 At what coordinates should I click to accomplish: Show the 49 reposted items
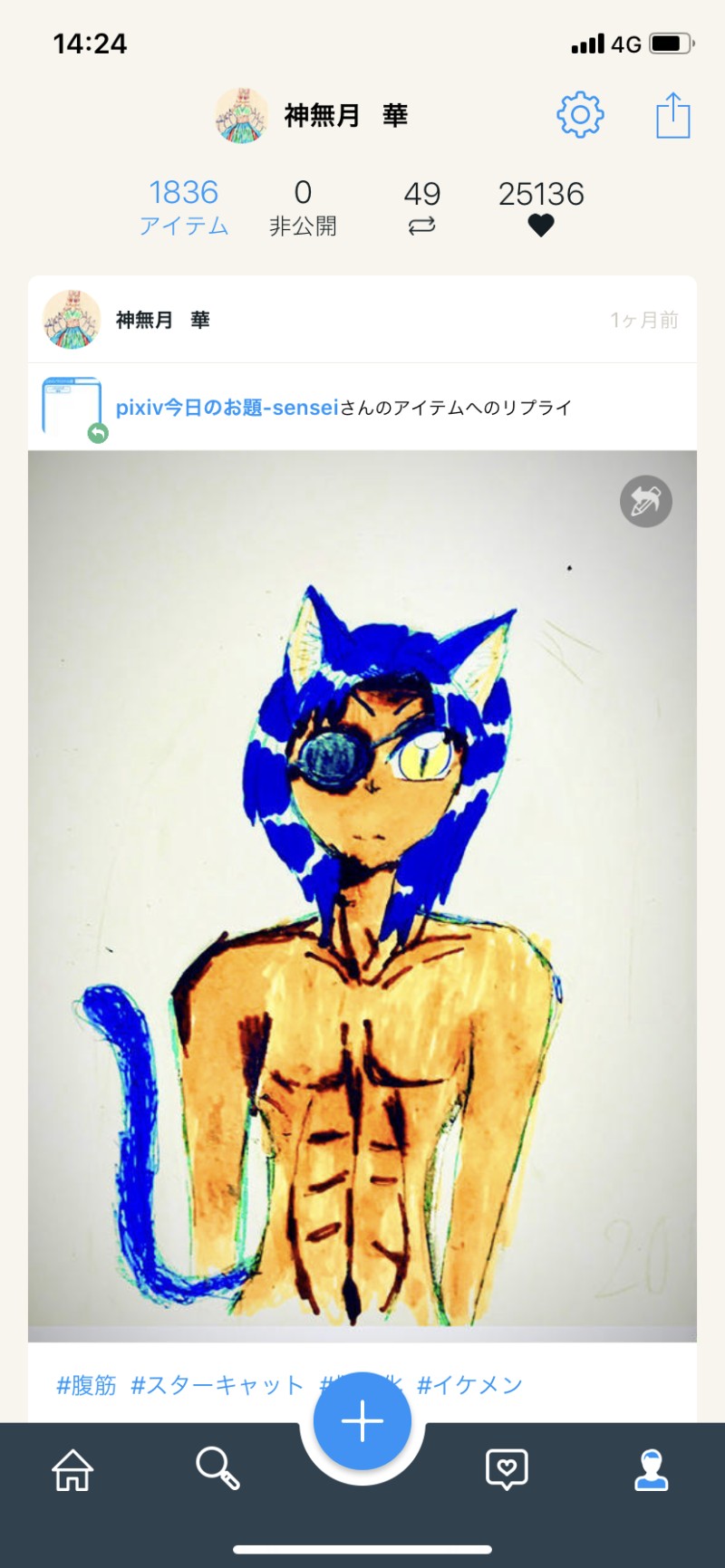click(x=421, y=207)
